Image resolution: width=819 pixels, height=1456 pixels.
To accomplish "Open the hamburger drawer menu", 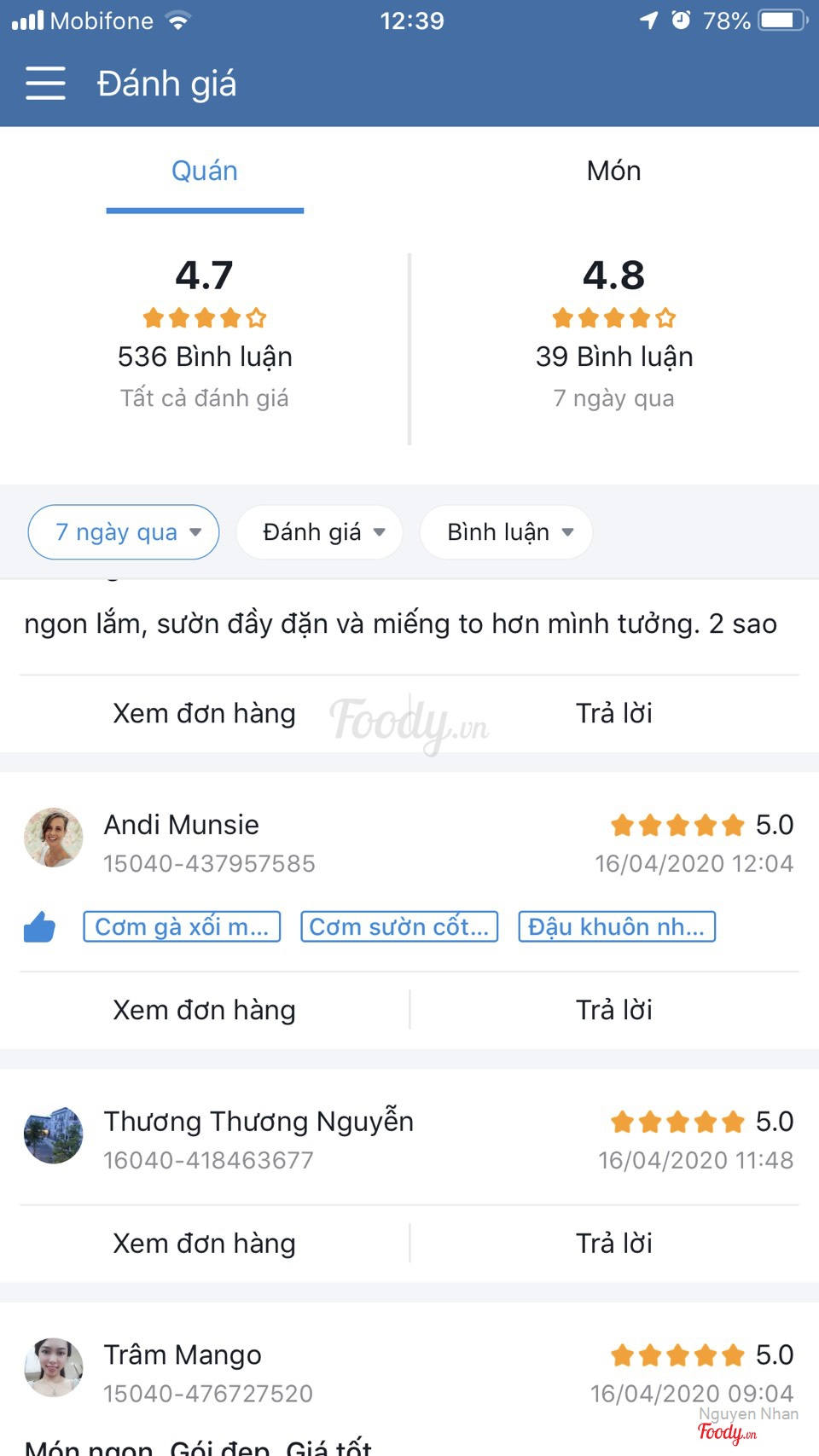I will (x=45, y=84).
